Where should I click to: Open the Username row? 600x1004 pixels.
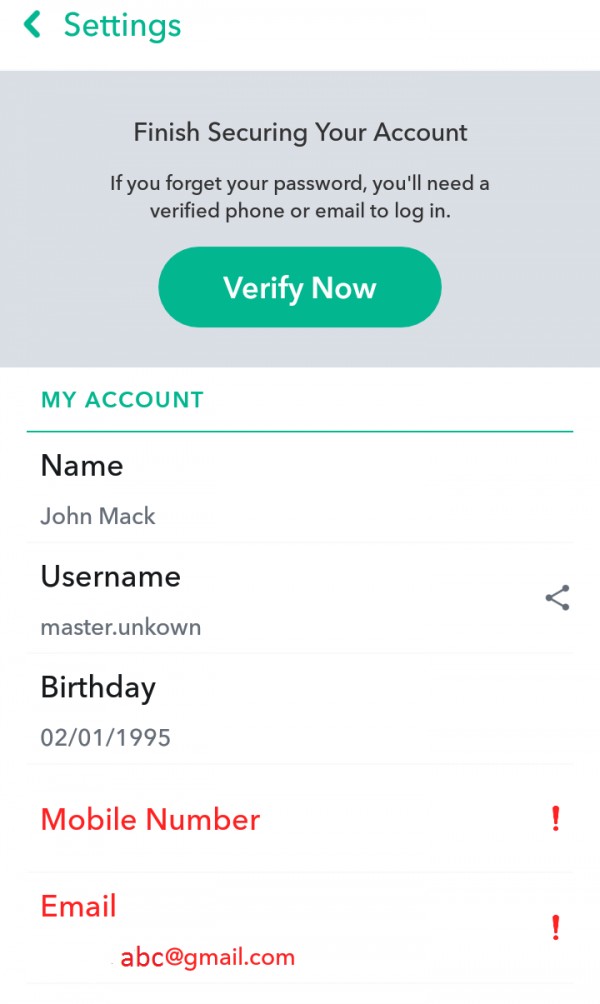point(280,600)
